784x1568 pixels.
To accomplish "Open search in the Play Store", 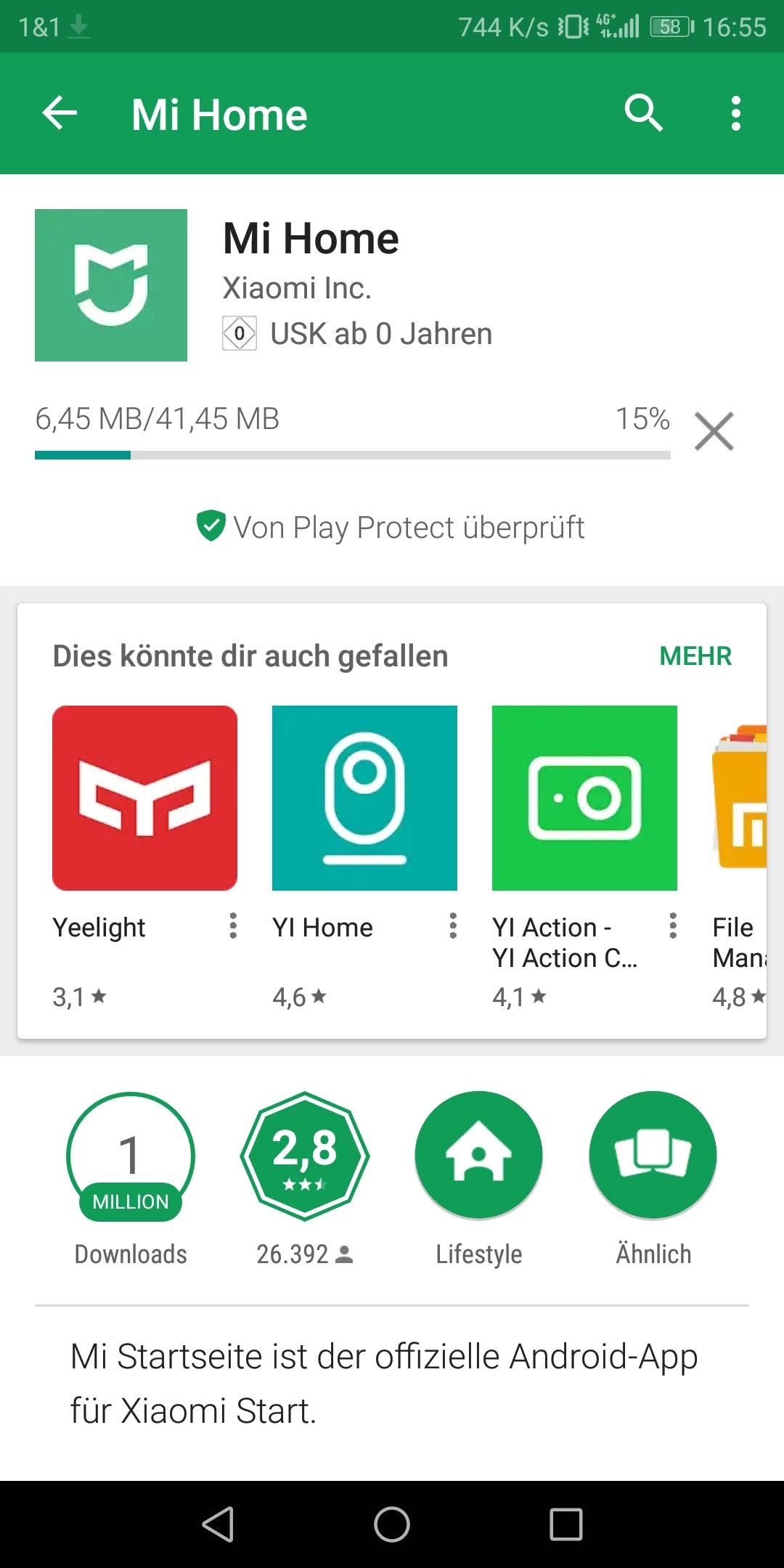I will tap(643, 113).
